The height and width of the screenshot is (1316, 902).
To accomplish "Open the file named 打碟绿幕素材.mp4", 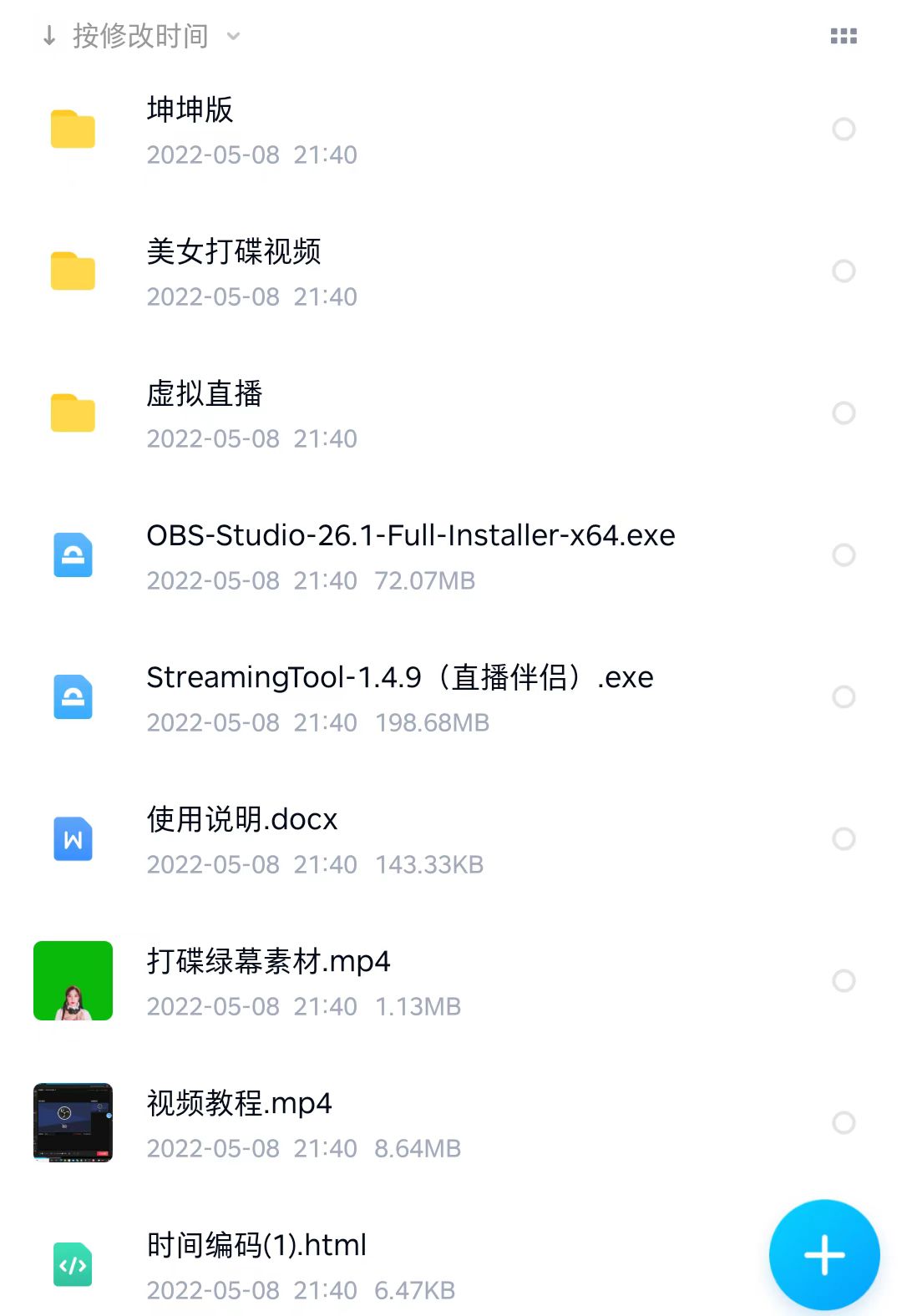I will (x=269, y=961).
